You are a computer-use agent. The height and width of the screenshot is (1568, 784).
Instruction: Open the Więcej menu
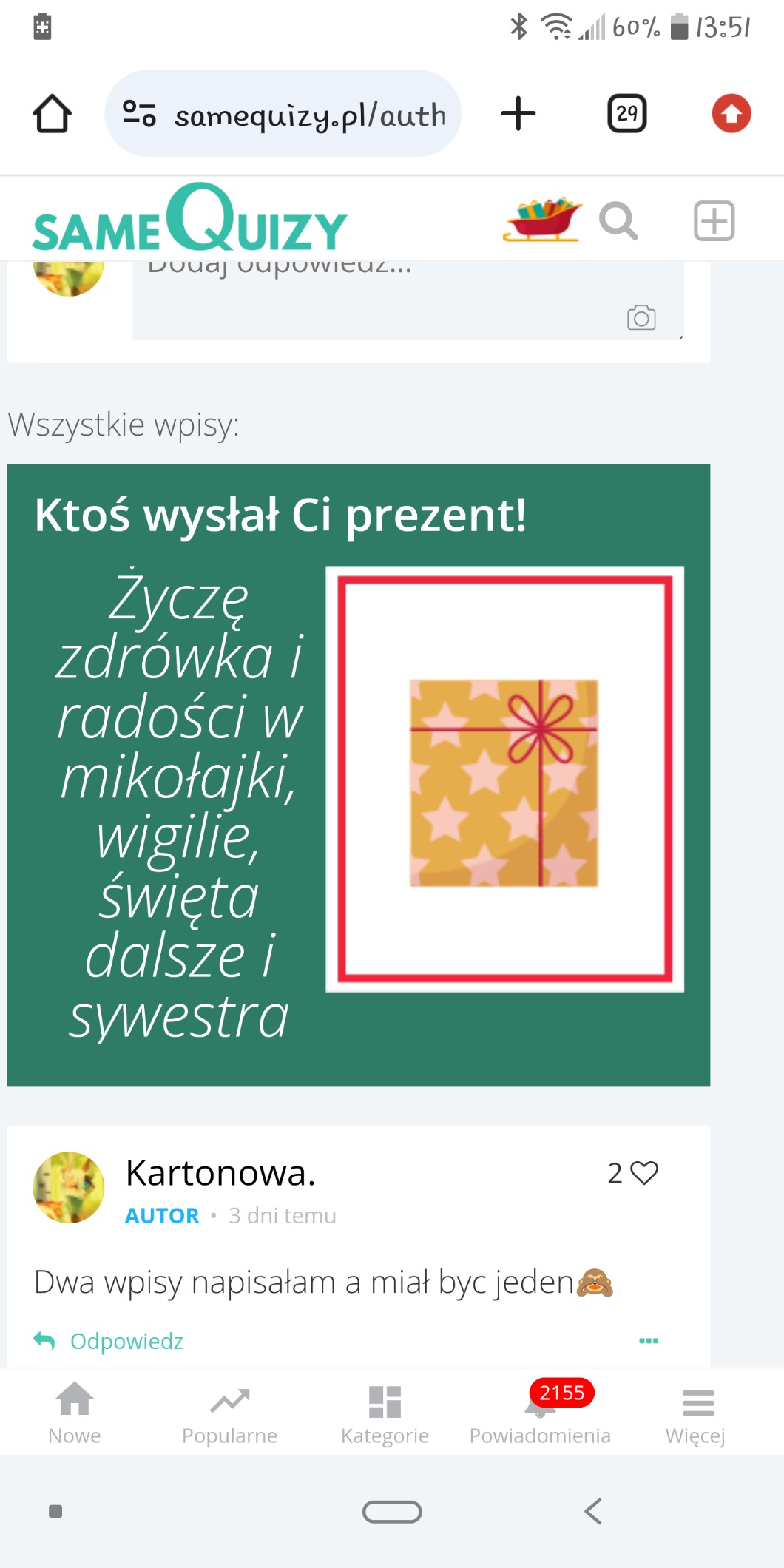click(x=696, y=1413)
